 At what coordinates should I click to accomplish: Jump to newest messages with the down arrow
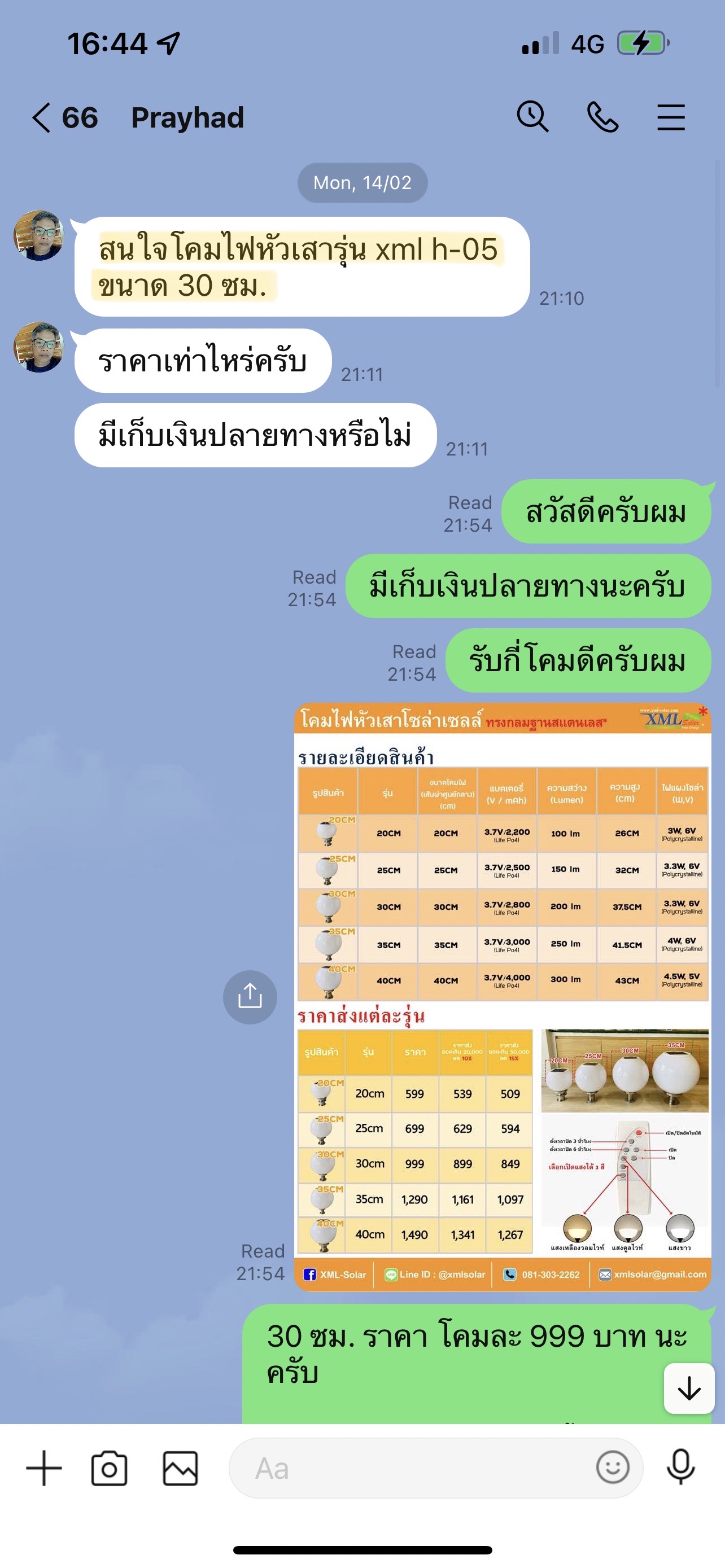[688, 1390]
